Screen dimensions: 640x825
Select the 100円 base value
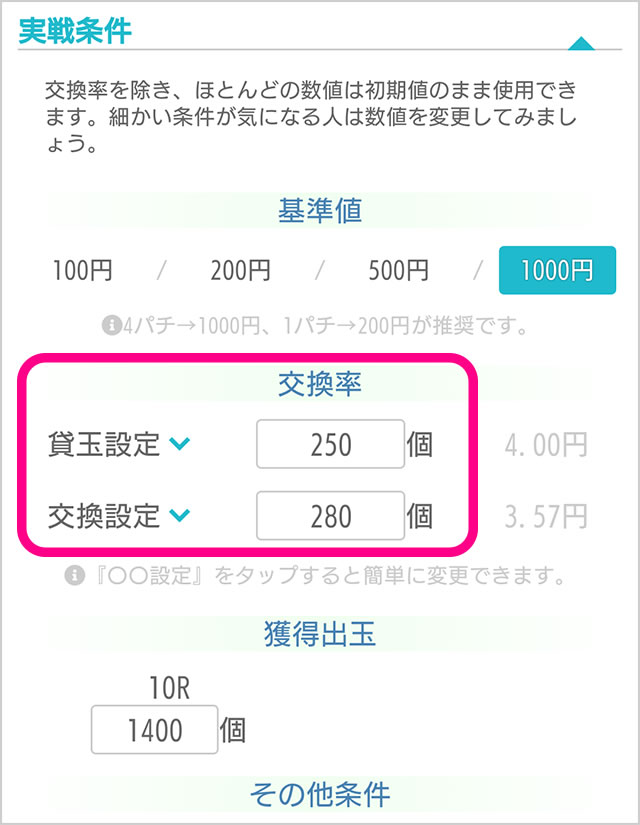(x=83, y=270)
